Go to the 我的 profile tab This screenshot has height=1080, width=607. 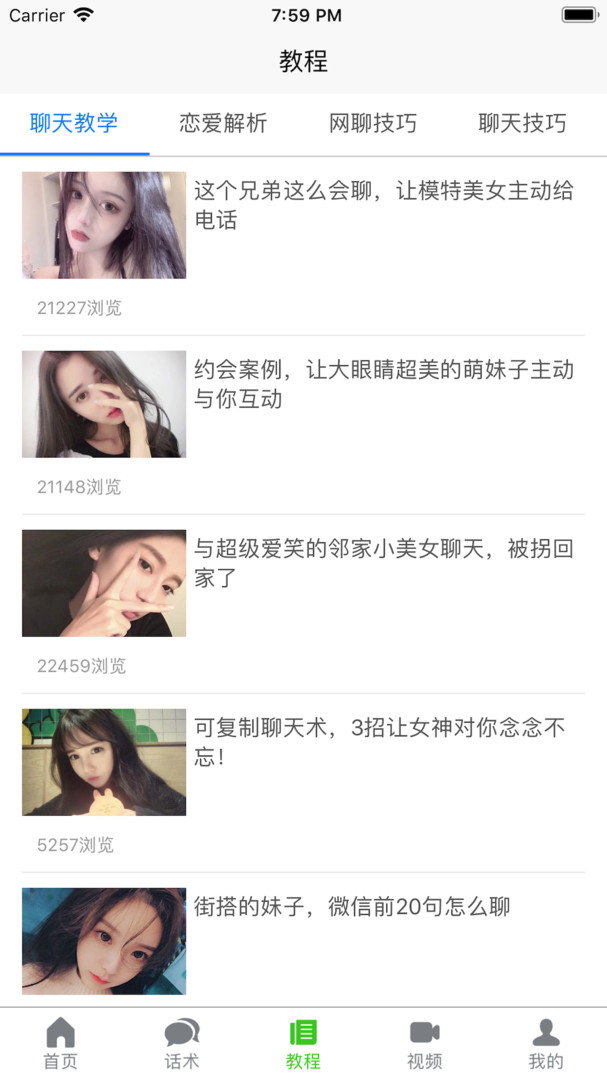tap(546, 1043)
